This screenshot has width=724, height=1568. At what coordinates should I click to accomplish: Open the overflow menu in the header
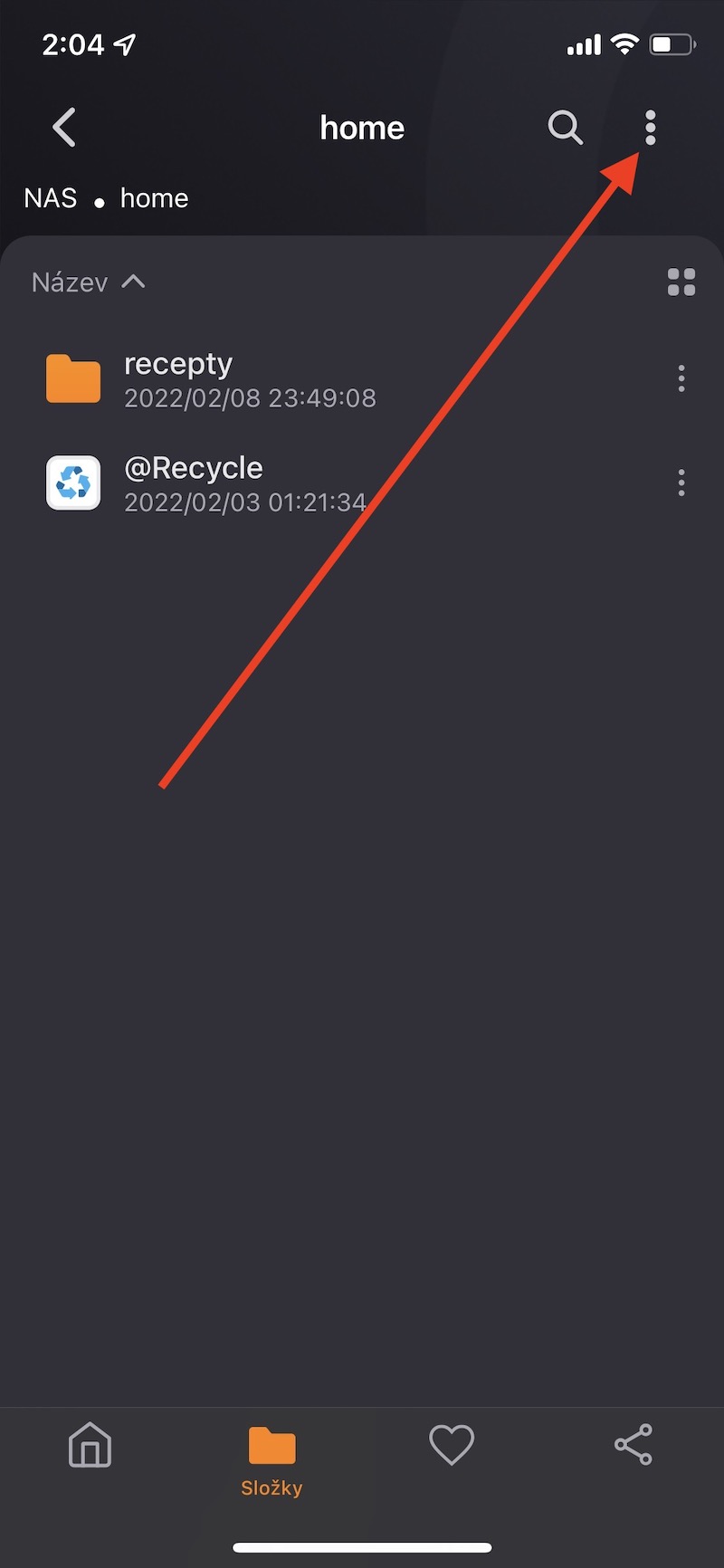(x=650, y=128)
